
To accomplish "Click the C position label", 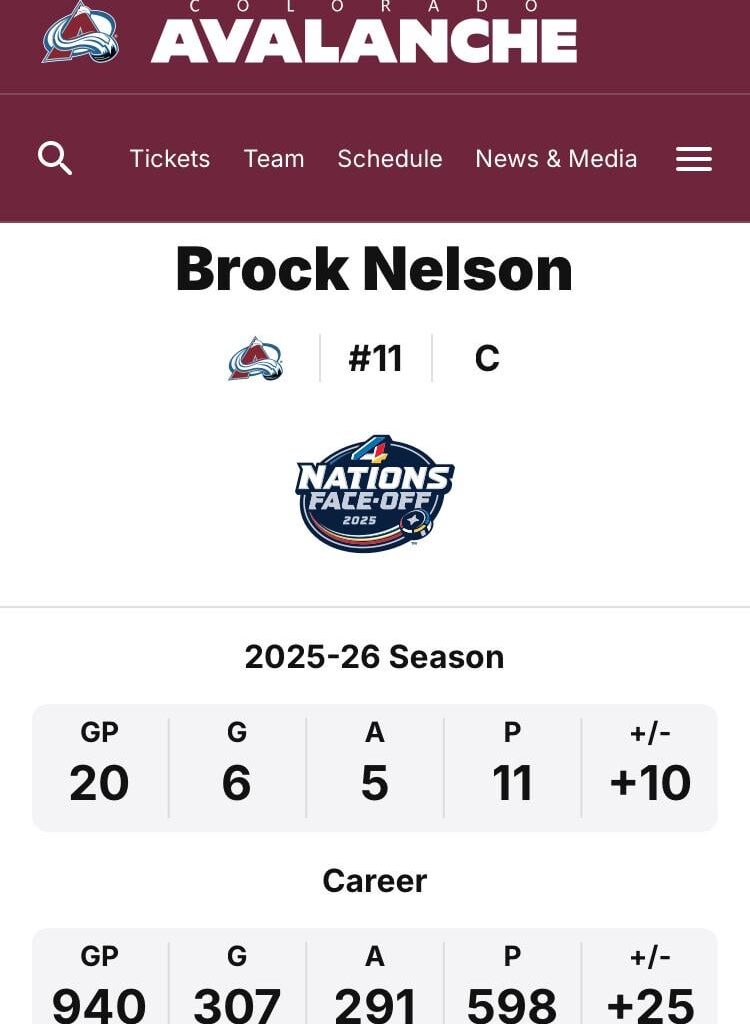I will coord(487,357).
